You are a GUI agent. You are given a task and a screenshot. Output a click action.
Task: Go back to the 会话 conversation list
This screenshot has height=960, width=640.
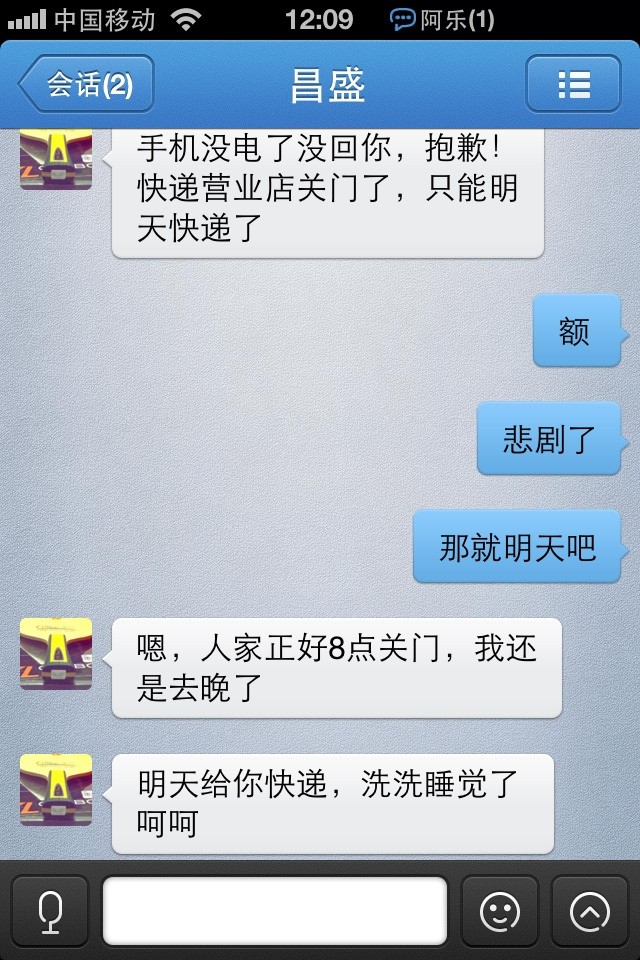click(x=88, y=84)
